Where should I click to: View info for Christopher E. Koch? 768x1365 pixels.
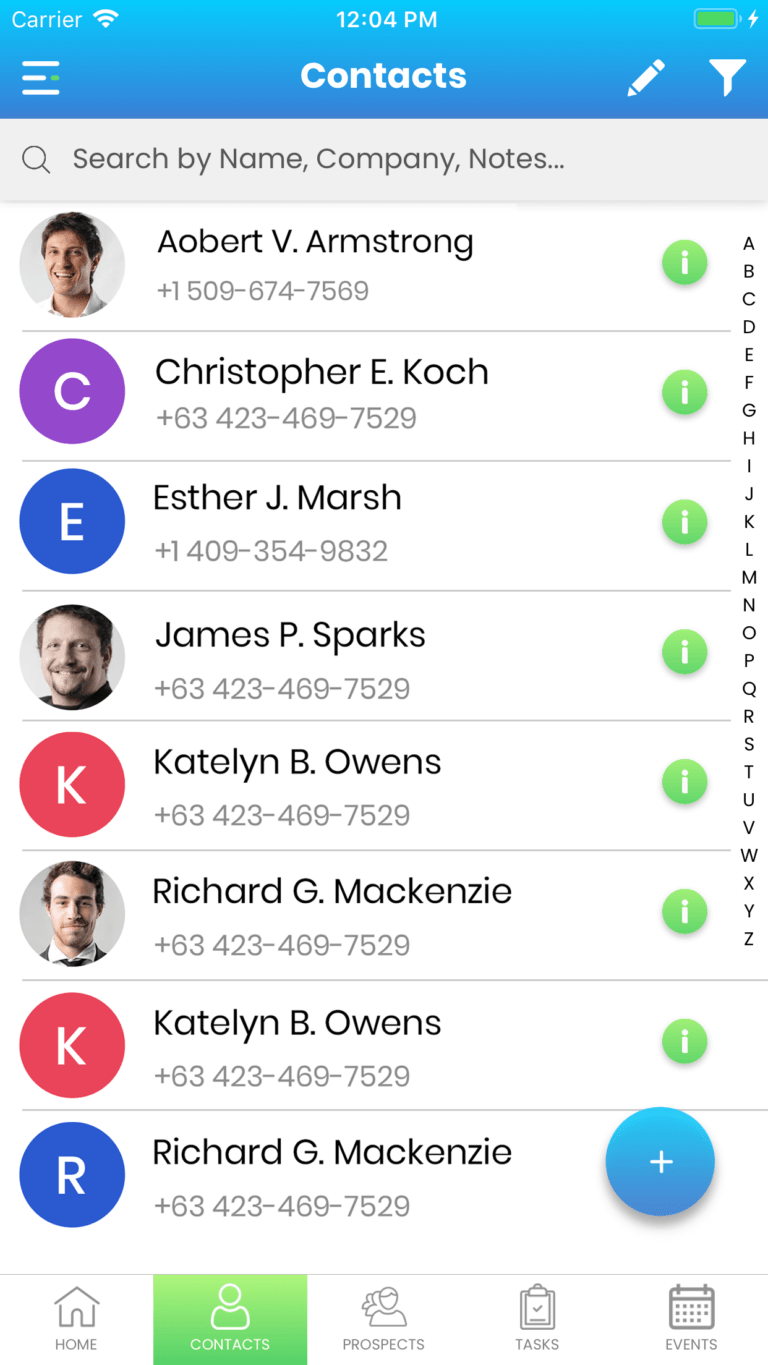685,393
